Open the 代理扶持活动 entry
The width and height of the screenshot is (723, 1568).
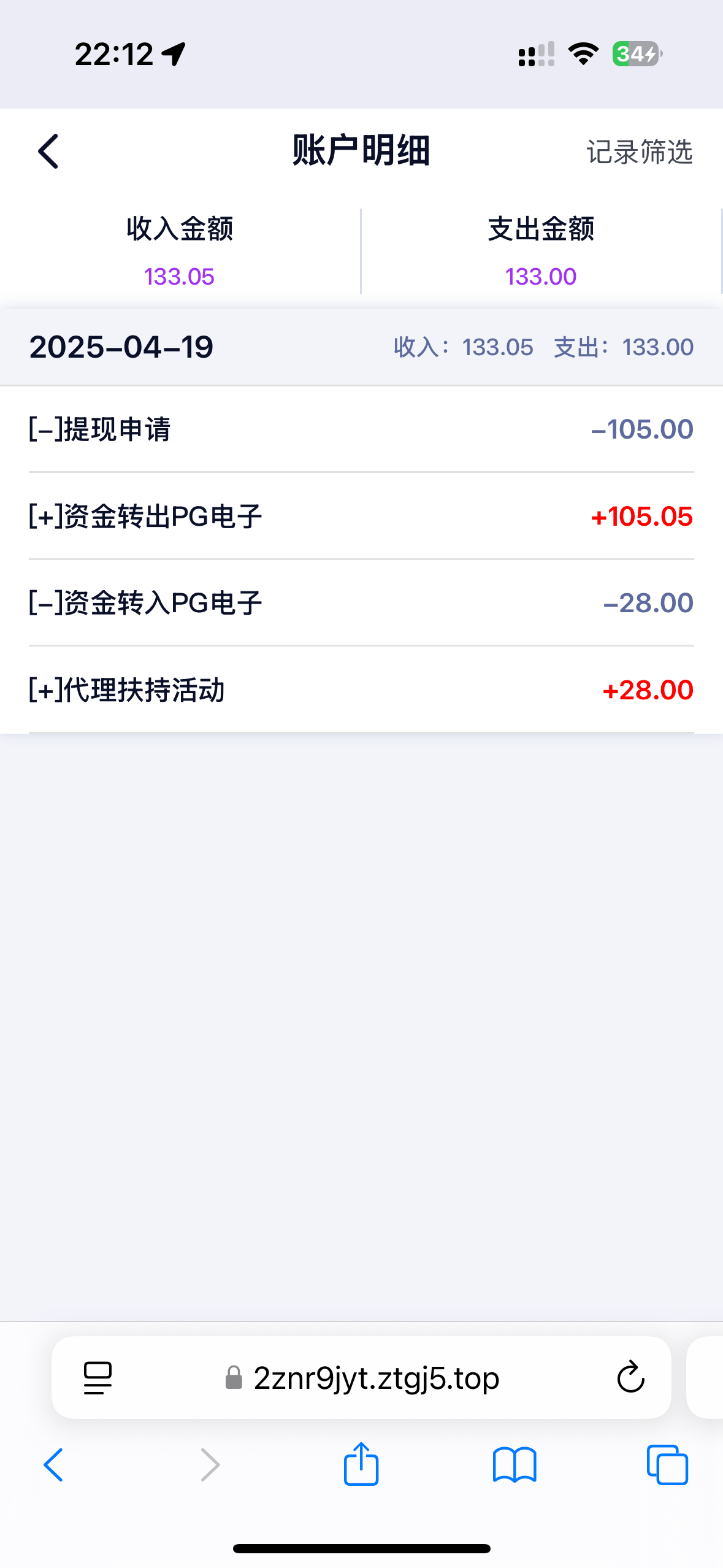pos(361,690)
